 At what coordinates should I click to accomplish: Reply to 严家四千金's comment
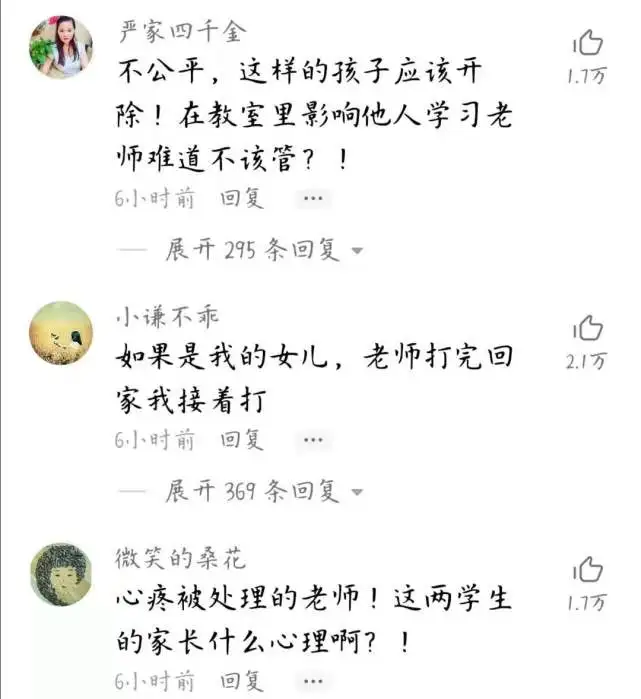tap(242, 198)
